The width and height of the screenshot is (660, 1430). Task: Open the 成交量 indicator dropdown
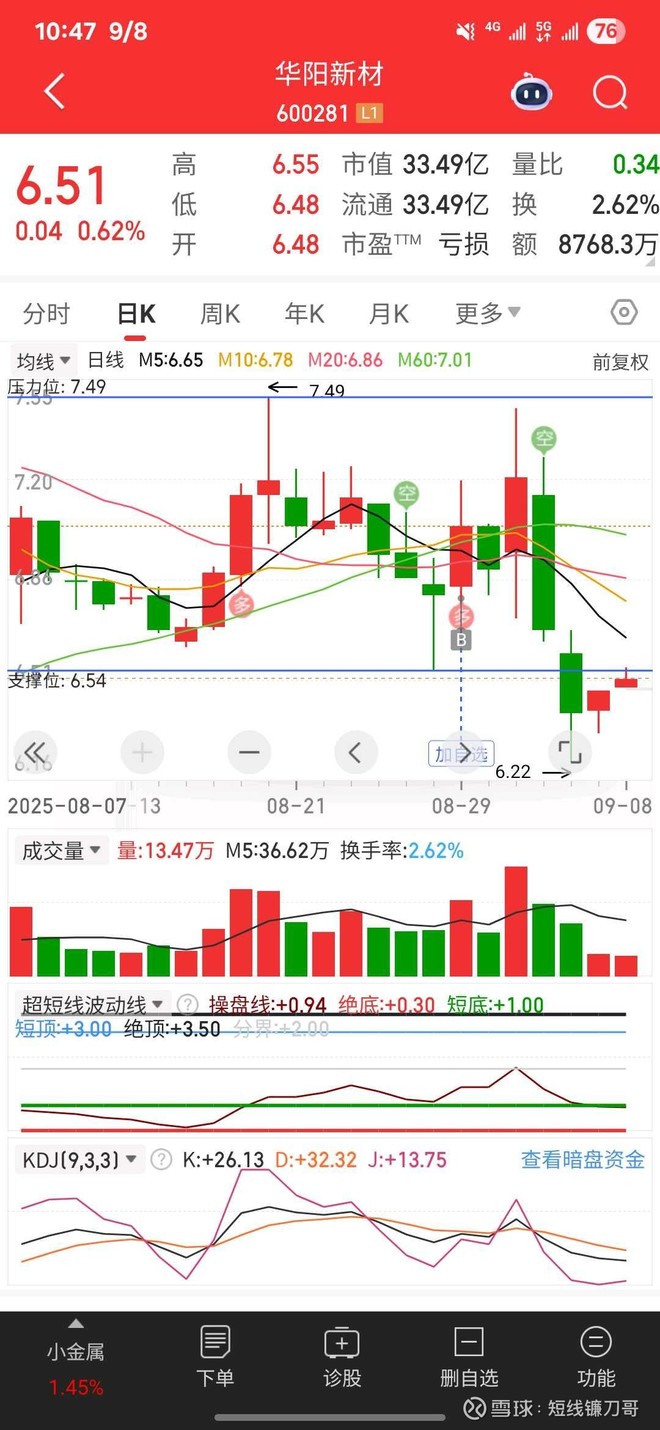click(61, 851)
